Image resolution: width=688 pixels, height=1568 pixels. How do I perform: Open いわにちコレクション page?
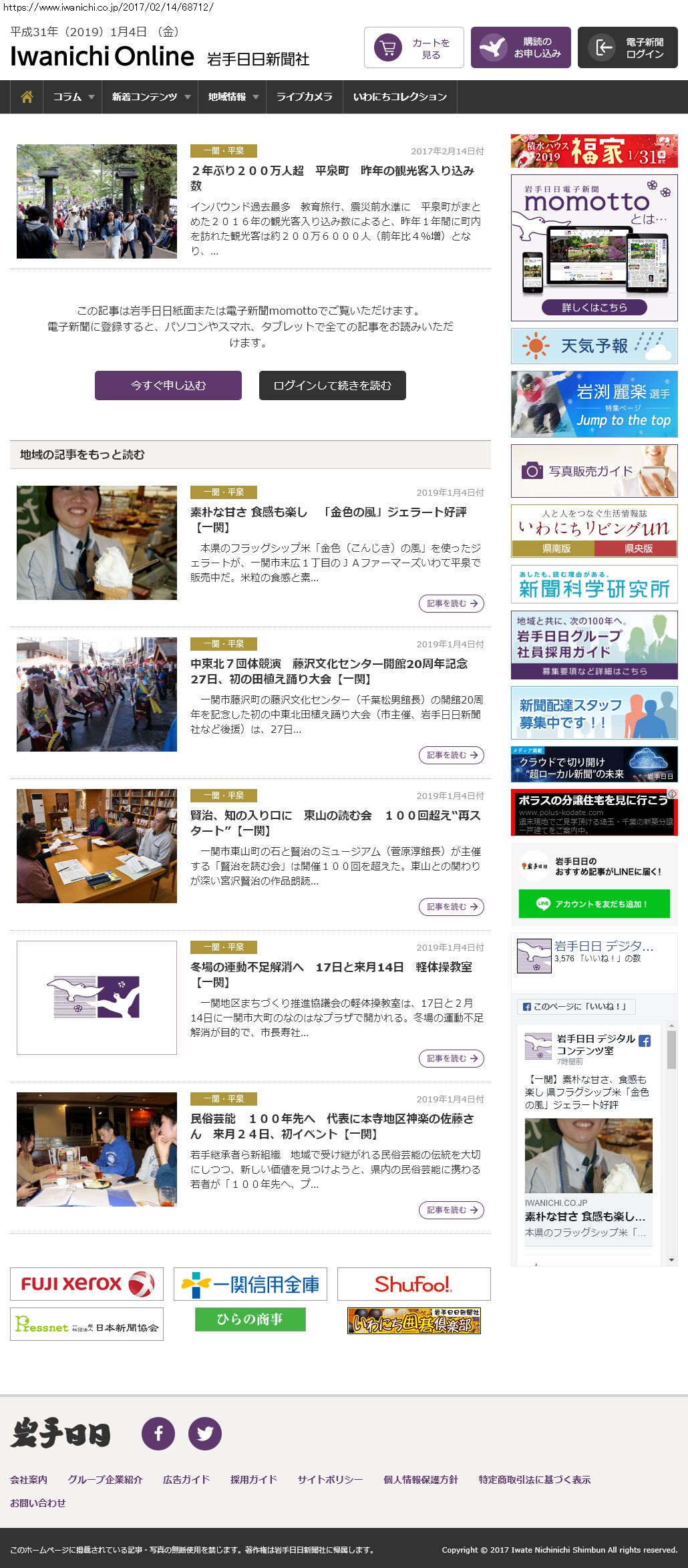(x=399, y=97)
